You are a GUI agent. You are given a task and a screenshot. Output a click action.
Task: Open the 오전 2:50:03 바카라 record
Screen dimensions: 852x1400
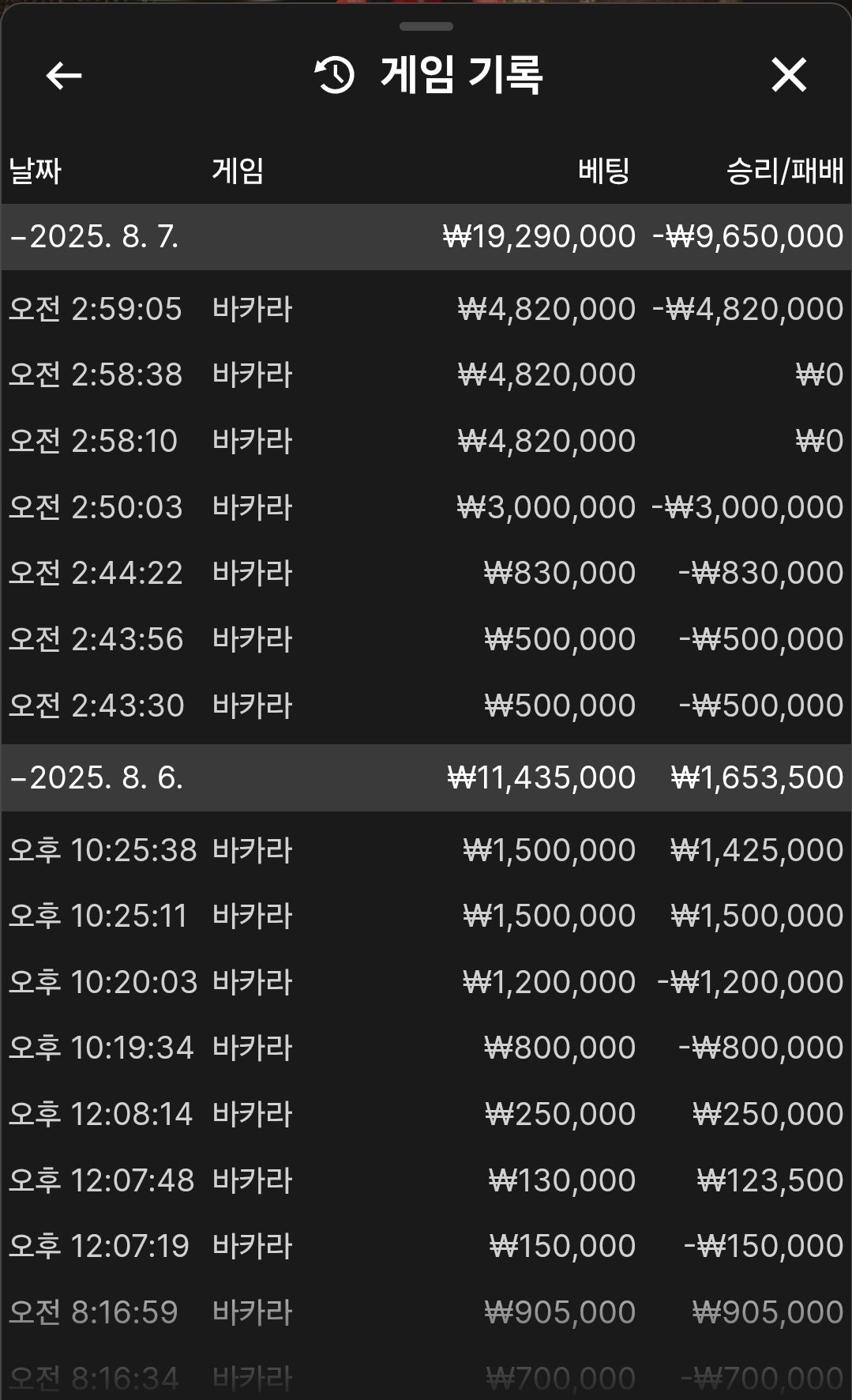(x=426, y=507)
